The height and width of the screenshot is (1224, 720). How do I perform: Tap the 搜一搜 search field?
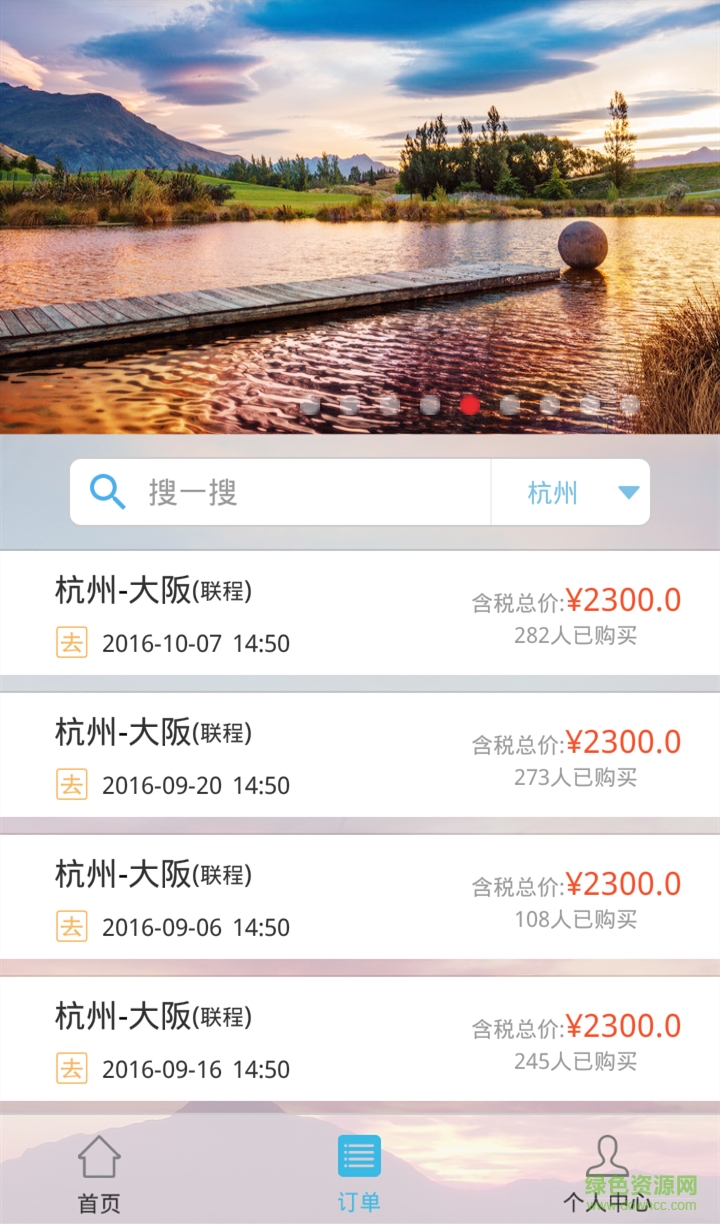300,492
